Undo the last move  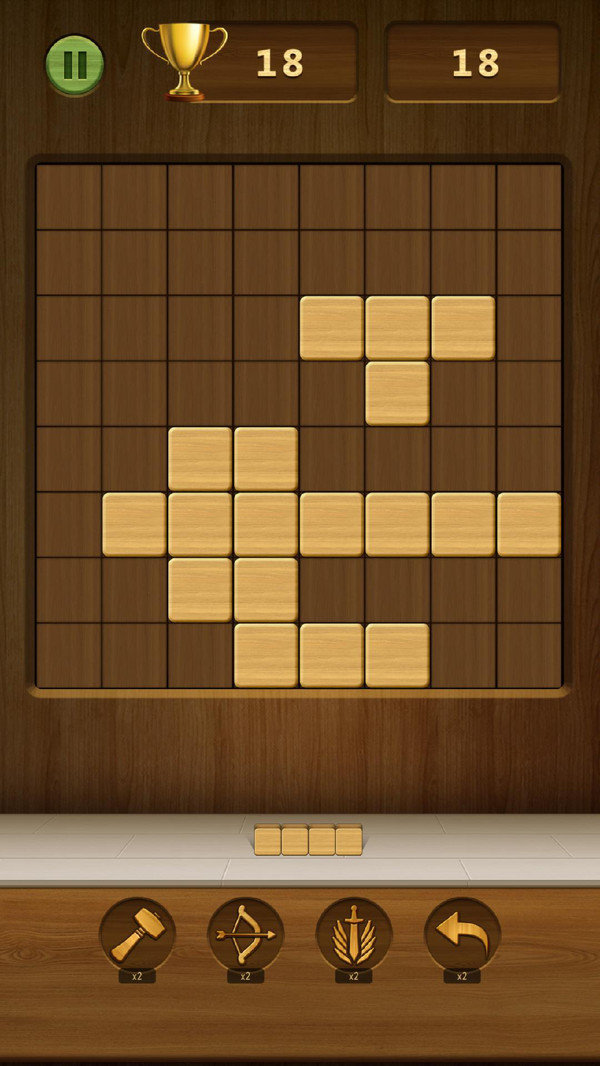pyautogui.click(x=462, y=935)
